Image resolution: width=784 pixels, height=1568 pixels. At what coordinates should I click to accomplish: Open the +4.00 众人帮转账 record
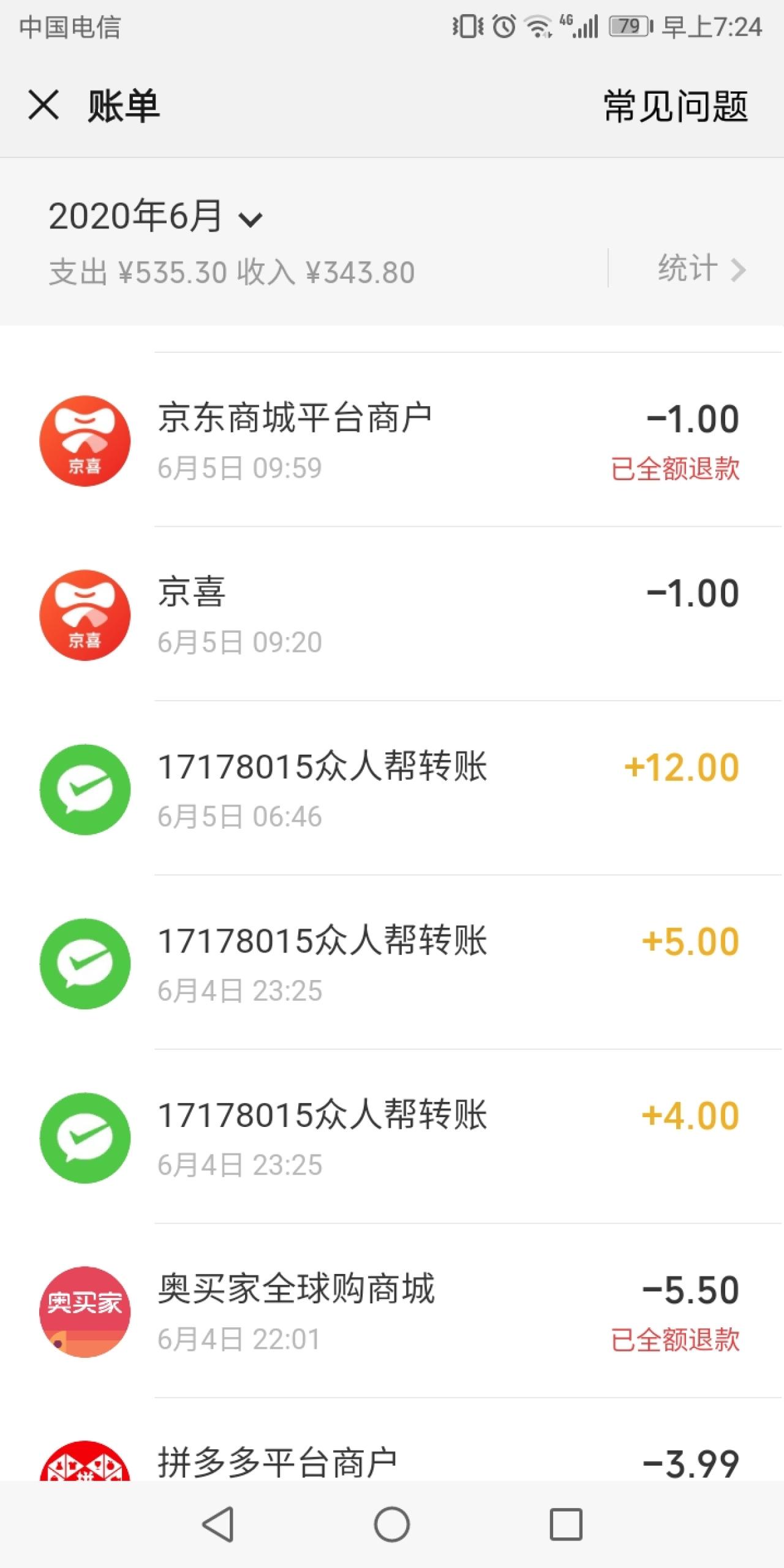coord(392,1137)
